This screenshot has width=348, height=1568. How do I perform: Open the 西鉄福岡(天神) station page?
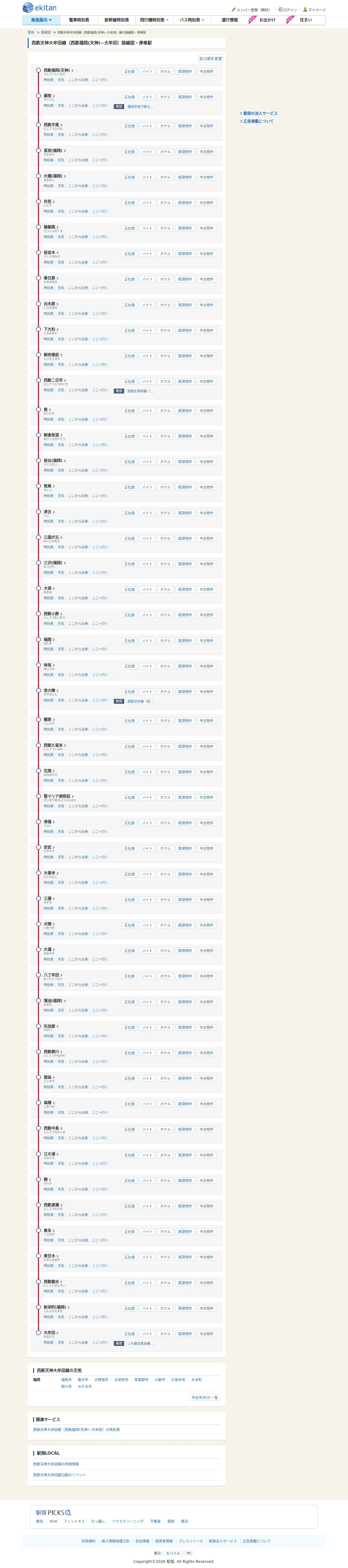[x=57, y=70]
